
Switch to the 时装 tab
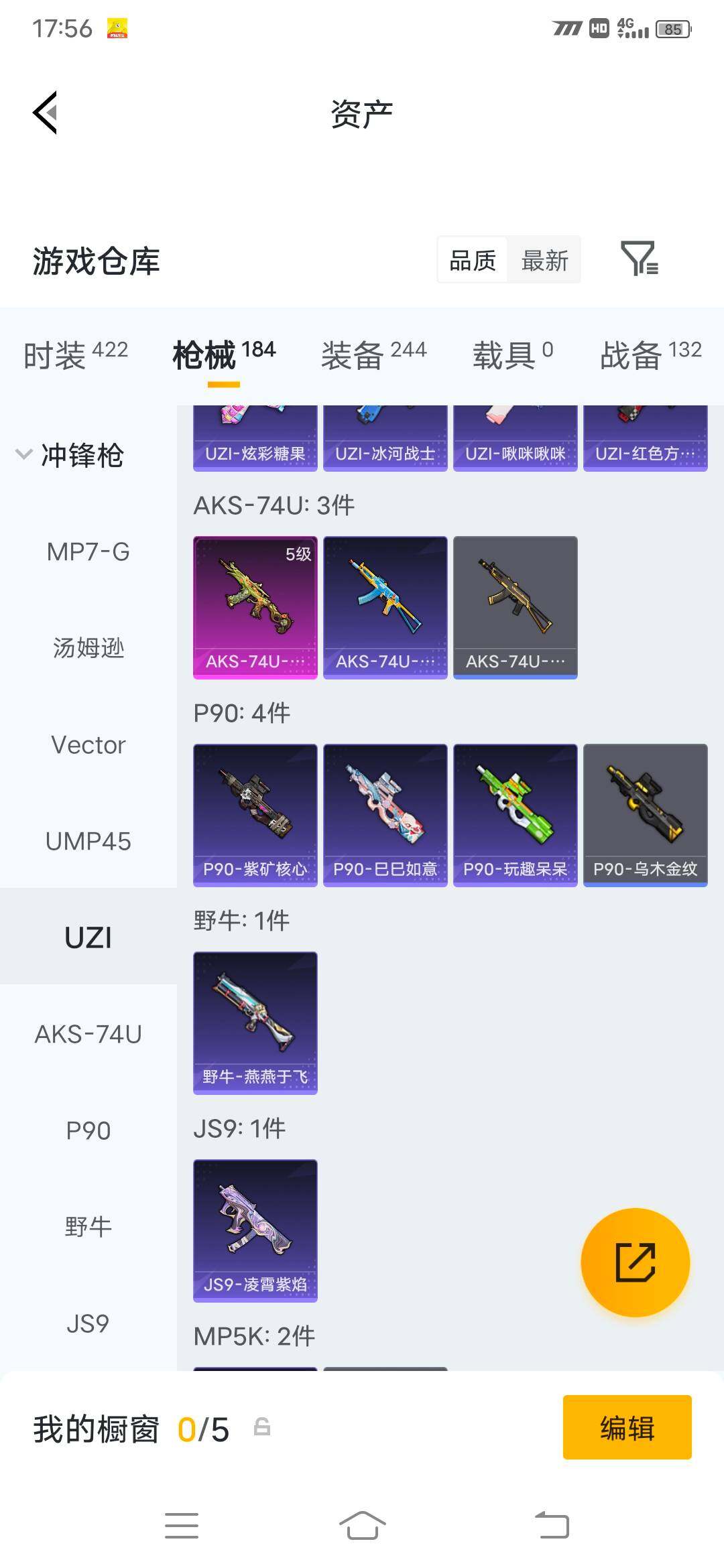75,354
